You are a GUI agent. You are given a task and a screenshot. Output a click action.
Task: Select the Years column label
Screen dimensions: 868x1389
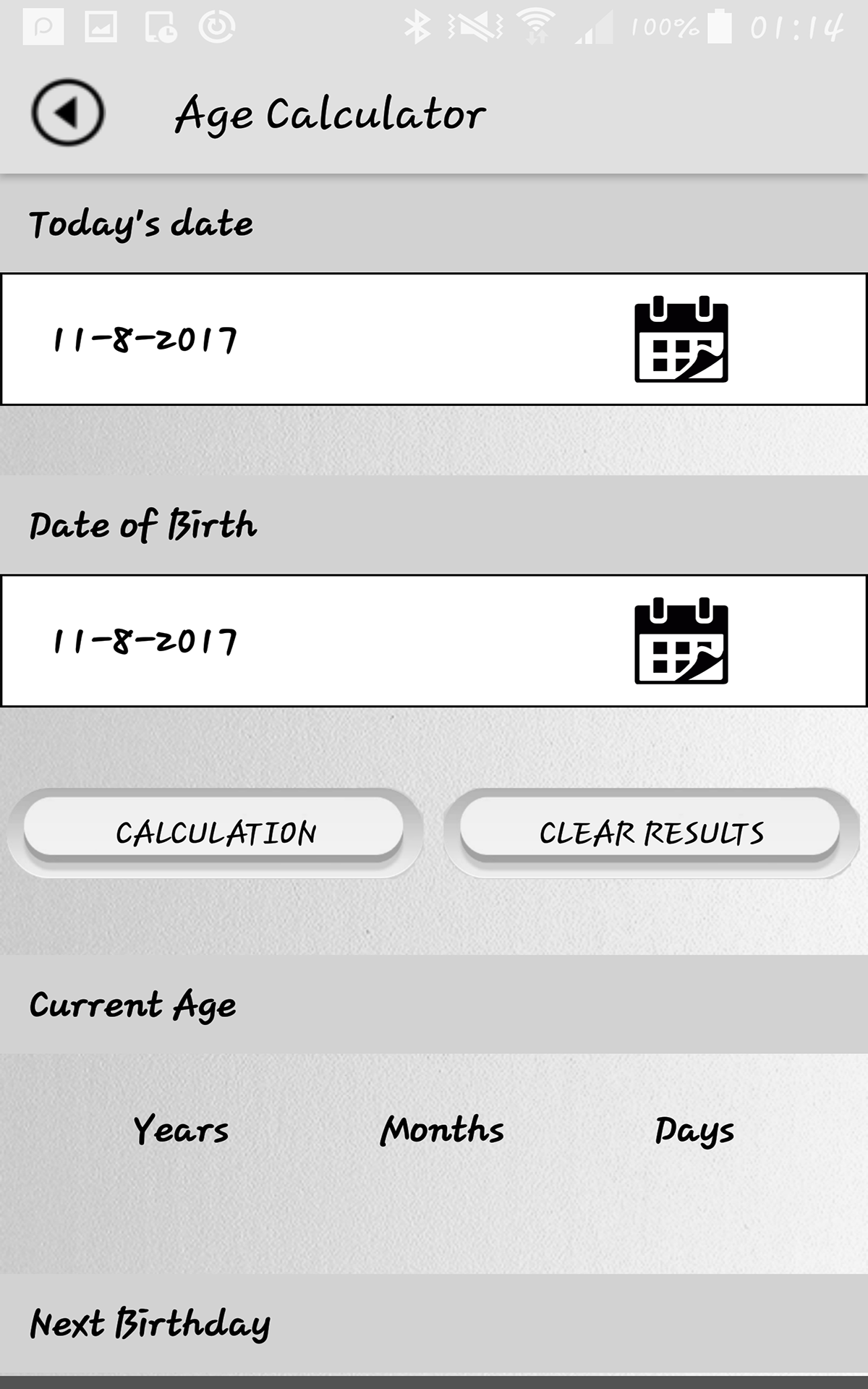pos(182,1129)
